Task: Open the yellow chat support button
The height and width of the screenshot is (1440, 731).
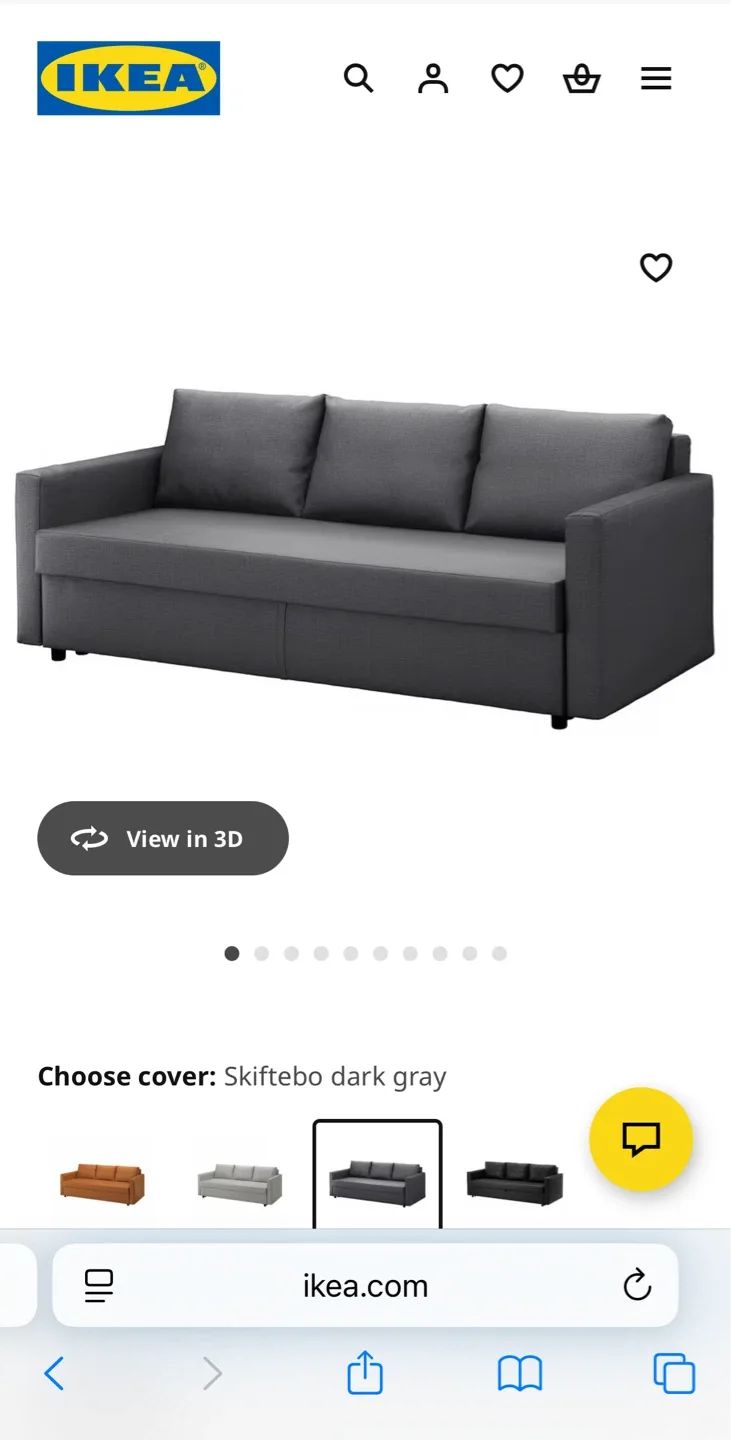Action: point(640,1138)
